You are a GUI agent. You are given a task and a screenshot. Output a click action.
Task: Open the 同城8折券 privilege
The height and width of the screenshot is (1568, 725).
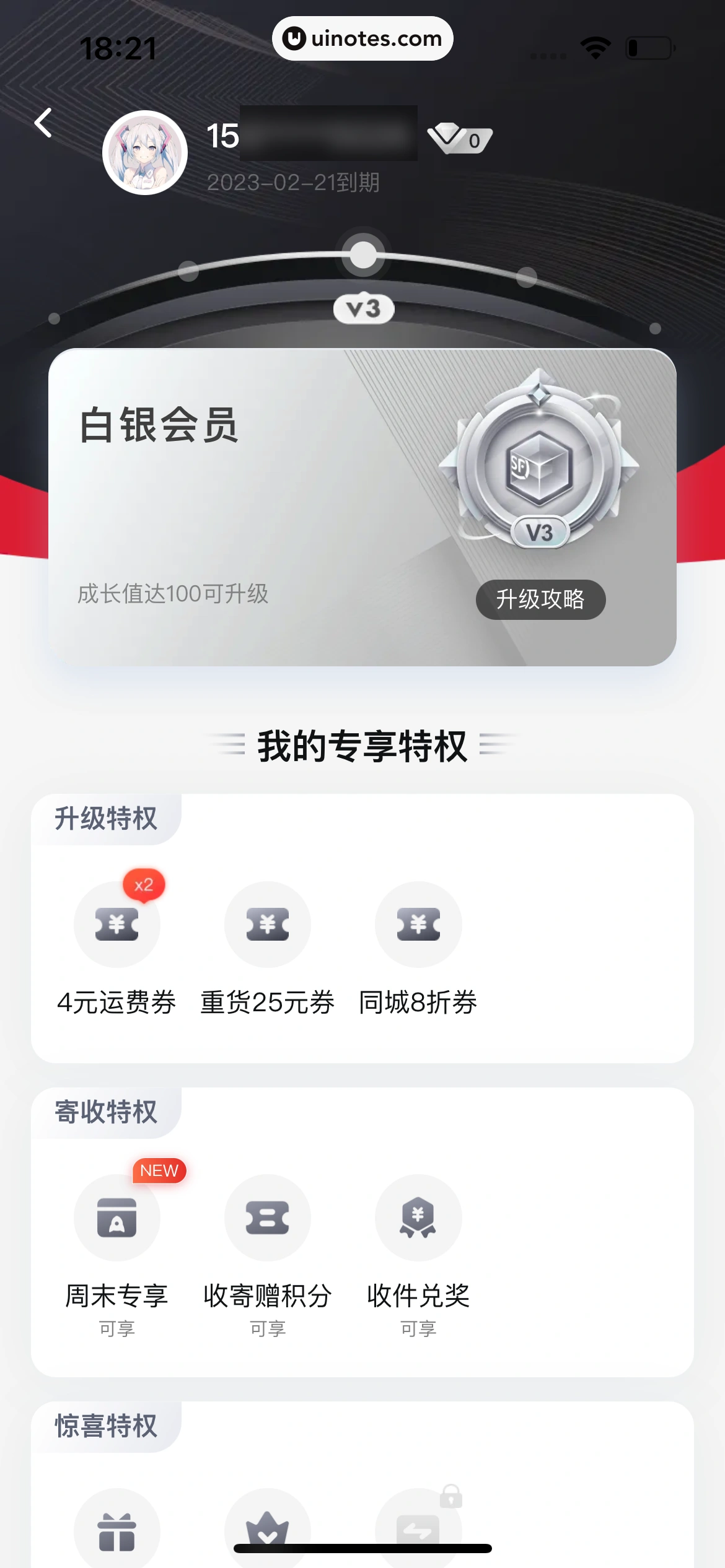click(x=418, y=925)
